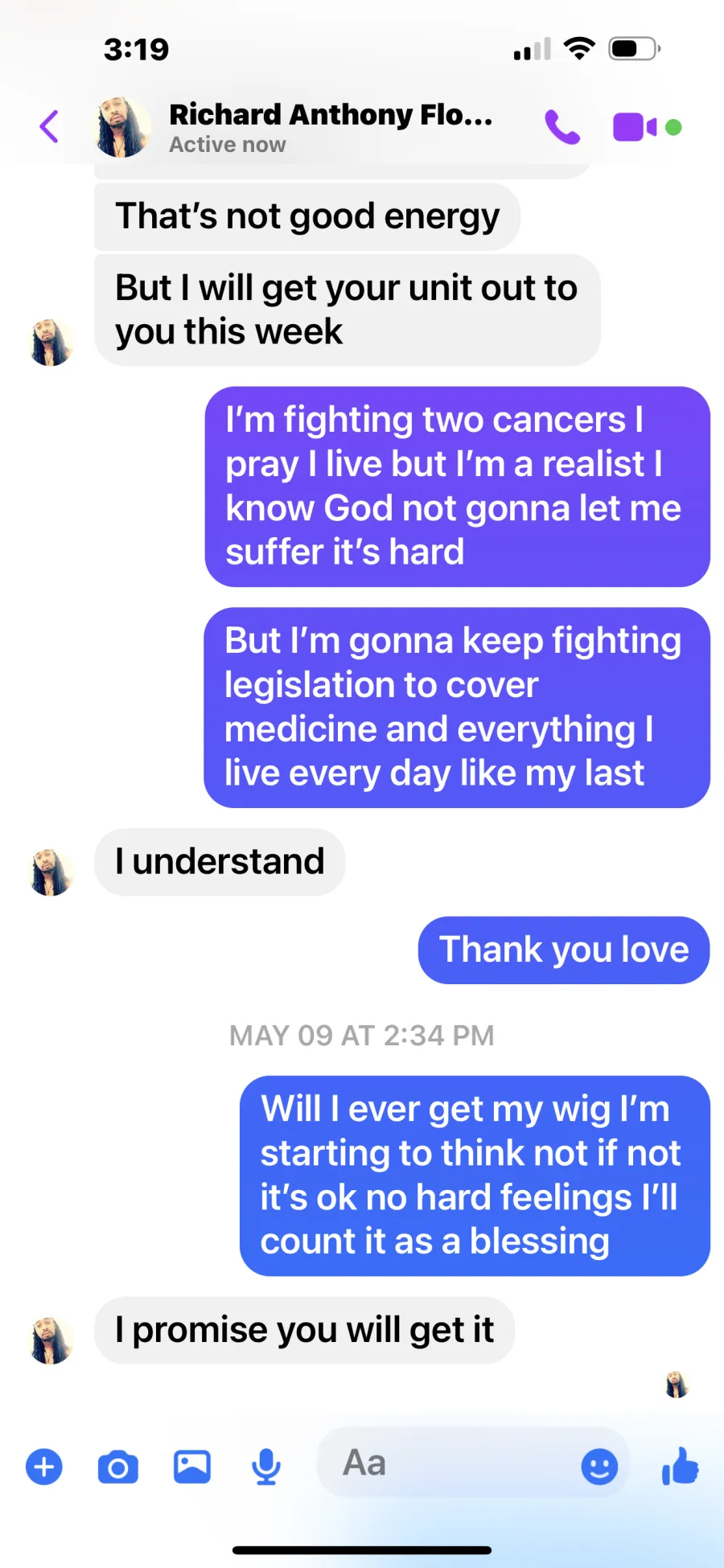Open the photo gallery picker

coord(192,1467)
